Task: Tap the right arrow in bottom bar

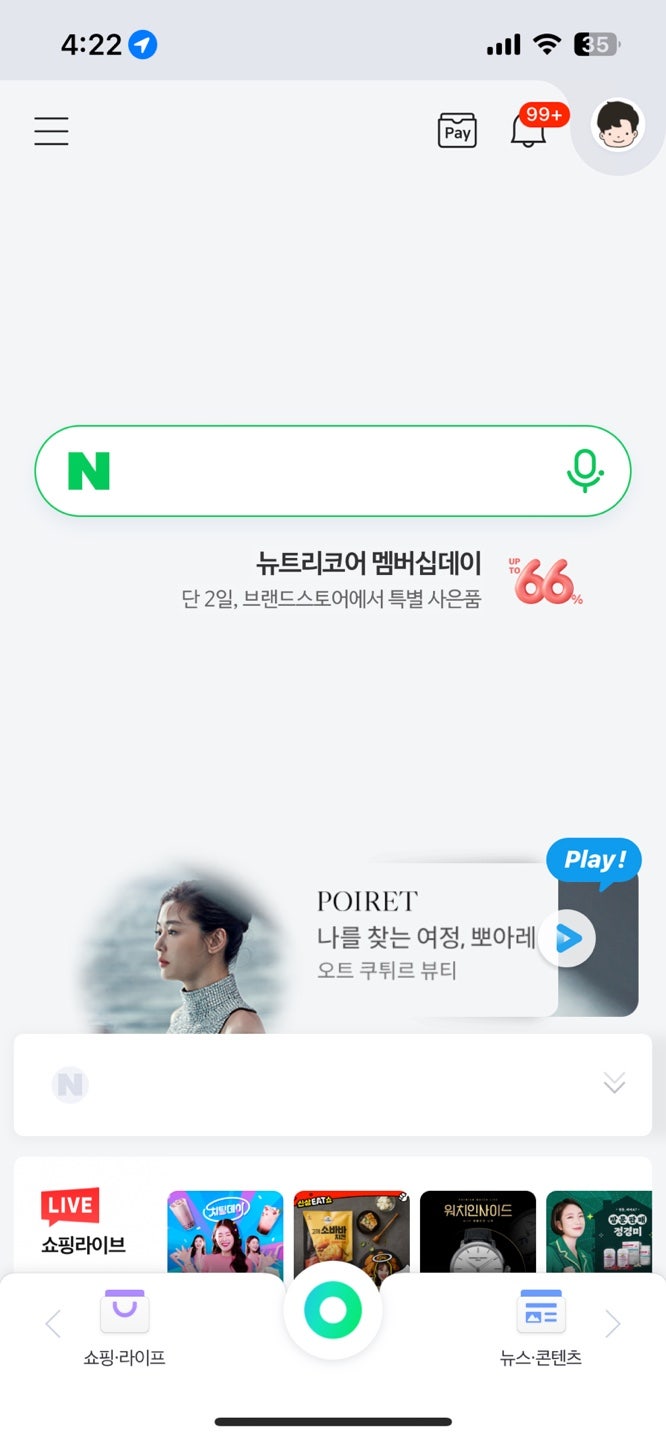Action: tap(613, 1324)
